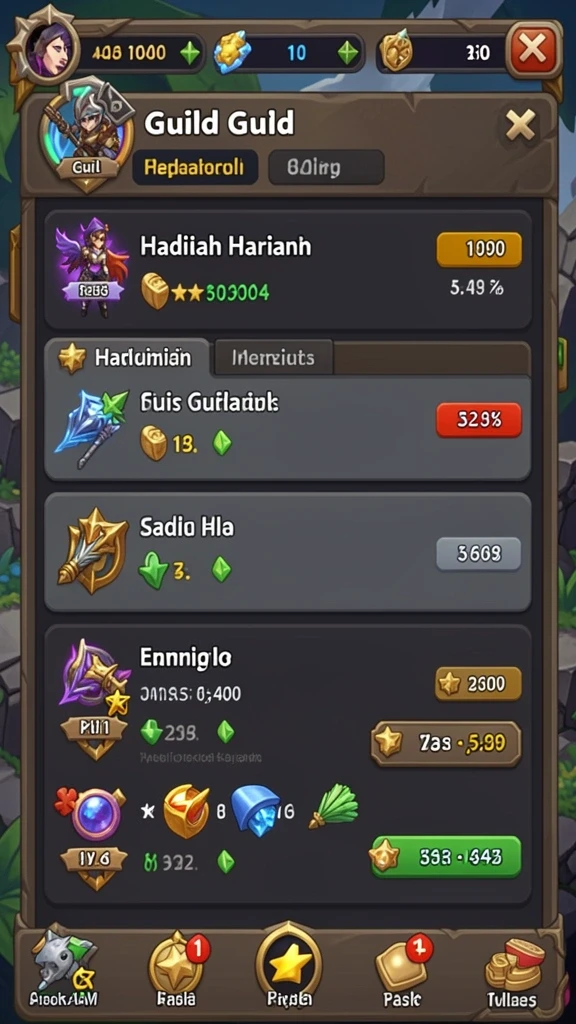Close the Guild Guild panel
The height and width of the screenshot is (1024, 576).
point(520,125)
